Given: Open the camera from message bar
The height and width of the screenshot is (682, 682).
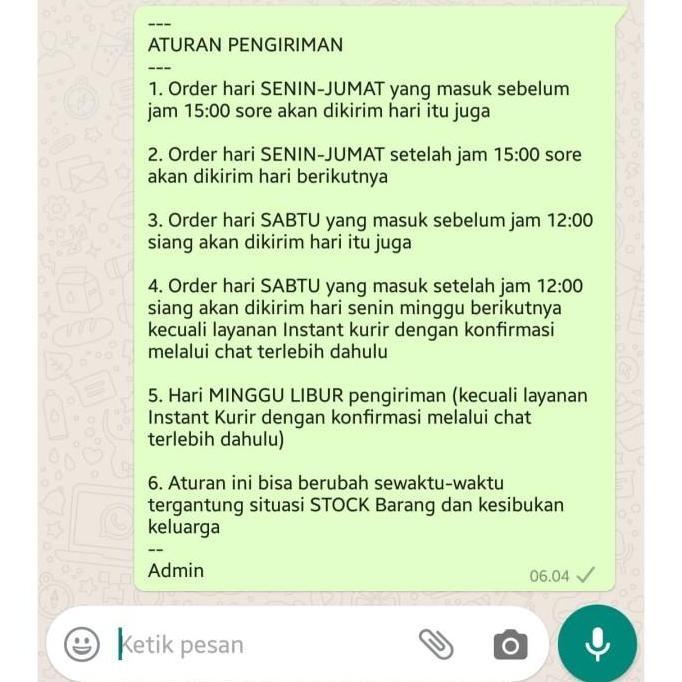Looking at the screenshot, I should coord(510,645).
